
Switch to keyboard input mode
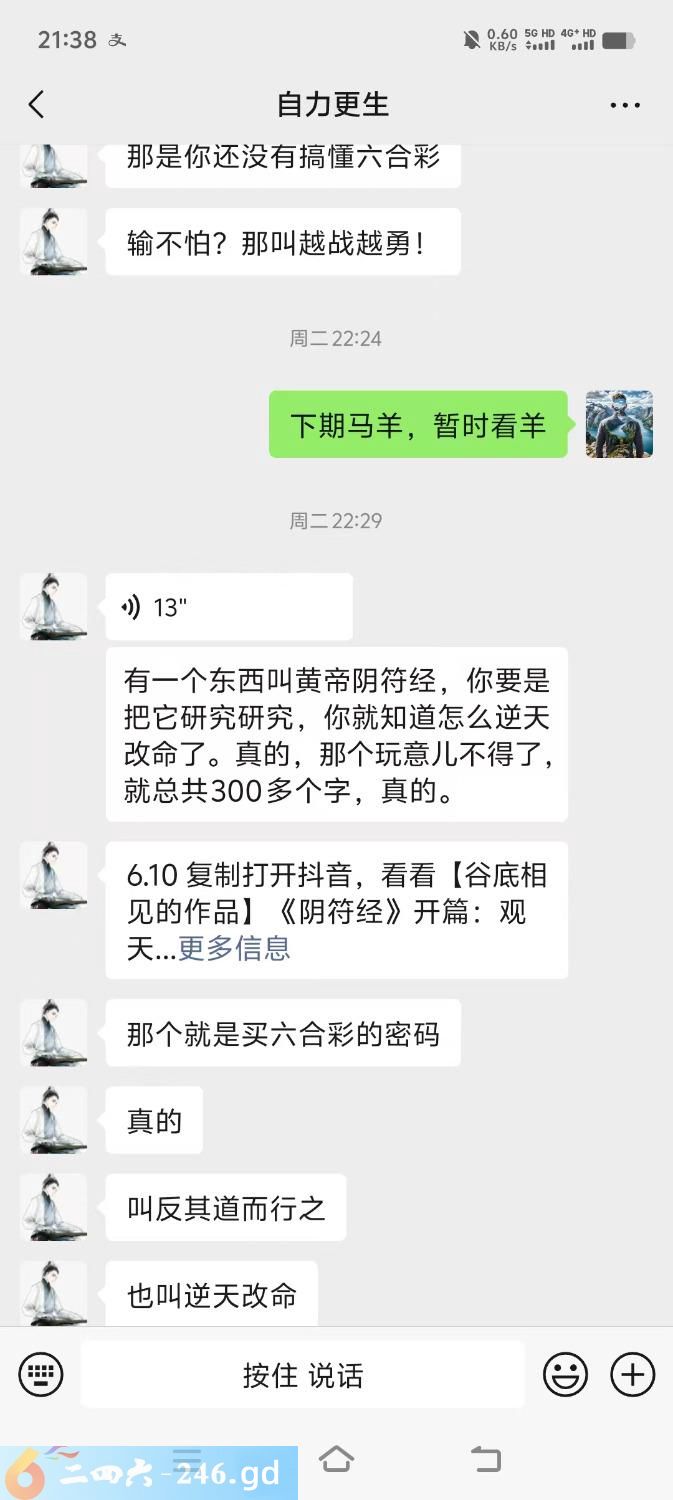point(41,1375)
